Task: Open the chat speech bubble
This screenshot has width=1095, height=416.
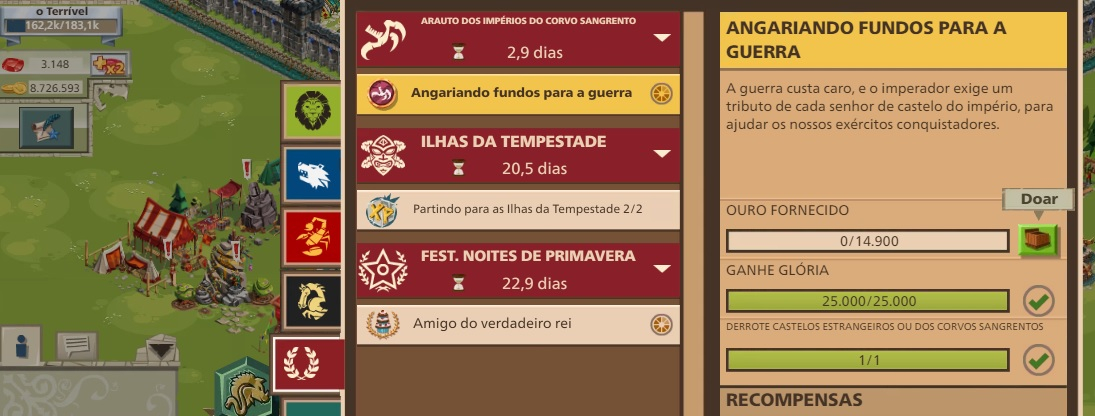Action: point(77,347)
